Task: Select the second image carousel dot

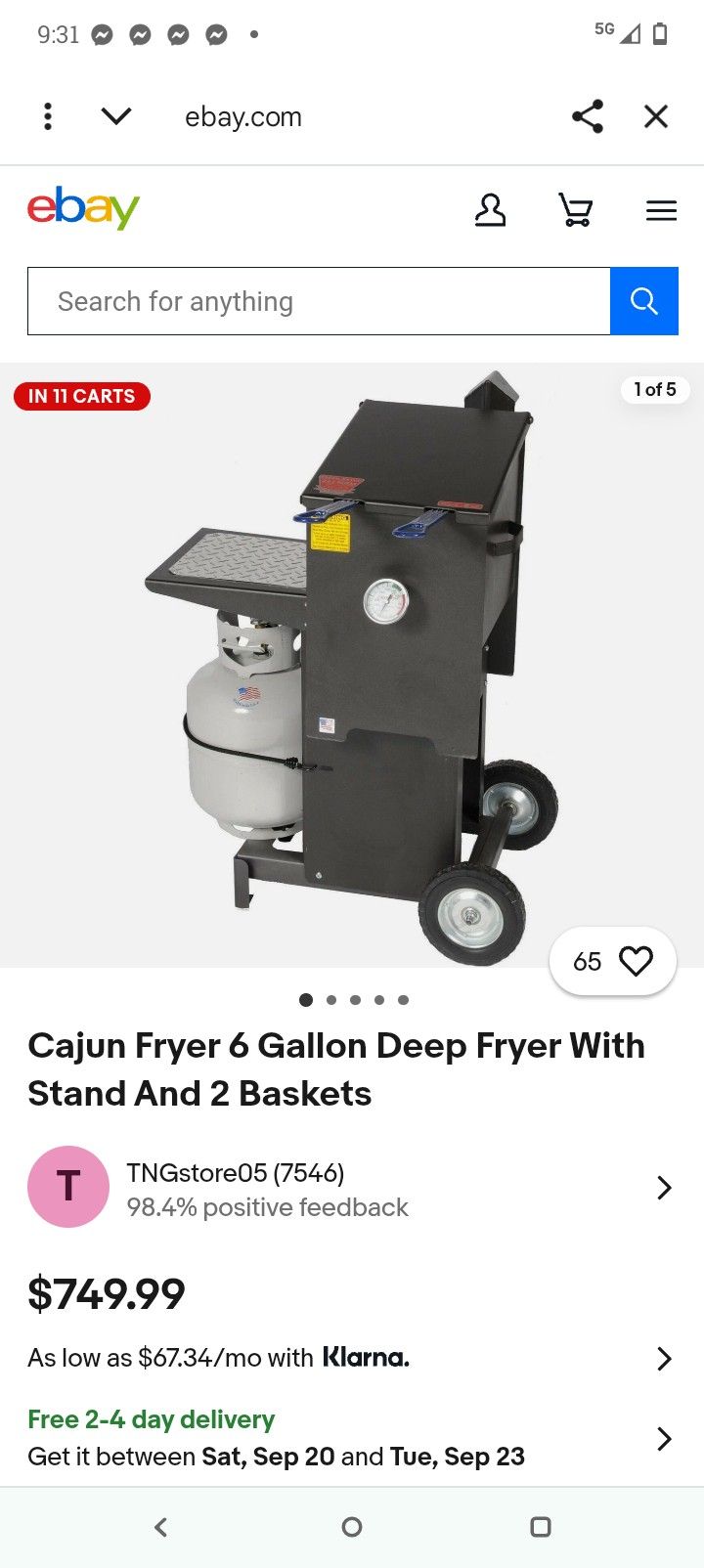Action: pyautogui.click(x=330, y=1000)
